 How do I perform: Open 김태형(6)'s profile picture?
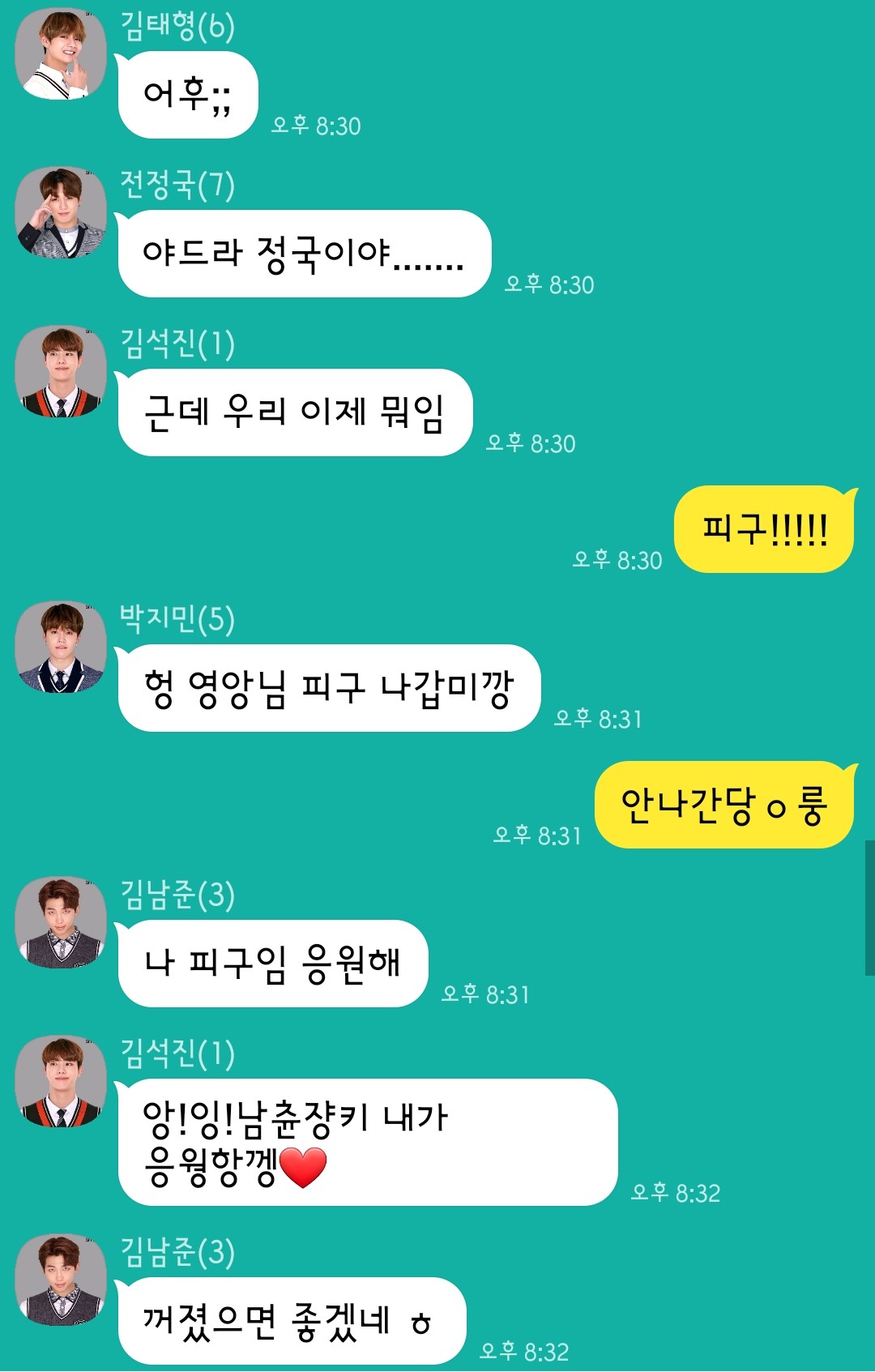coord(61,54)
